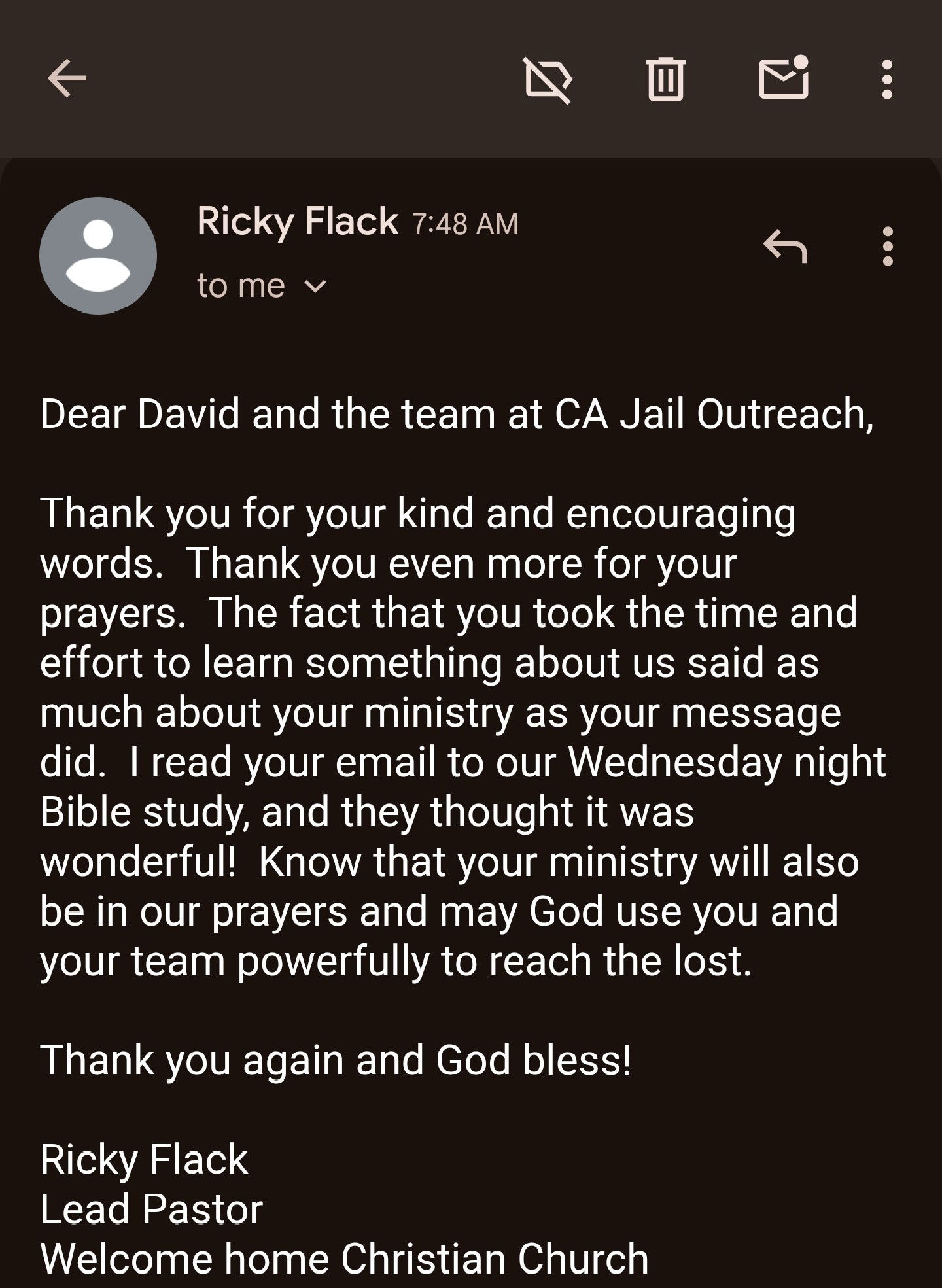This screenshot has width=942, height=1288.
Task: Reply to Ricky Flack's message
Action: (785, 247)
